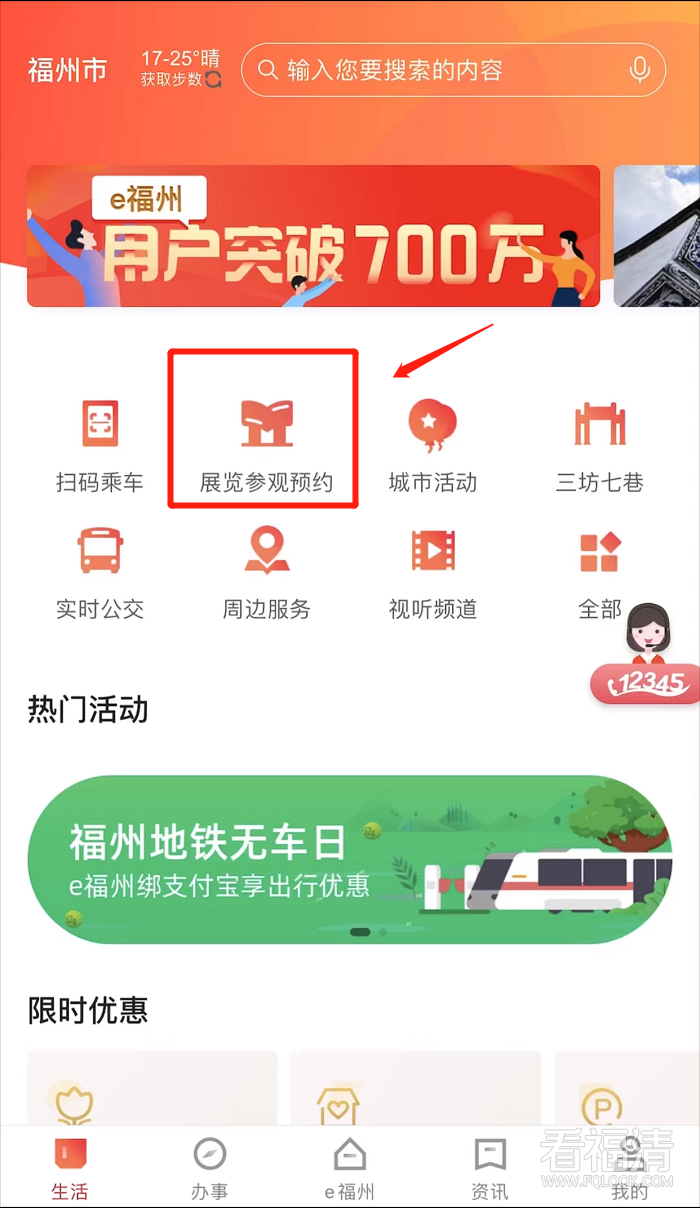Open 周边服务 nearby services

click(x=266, y=572)
